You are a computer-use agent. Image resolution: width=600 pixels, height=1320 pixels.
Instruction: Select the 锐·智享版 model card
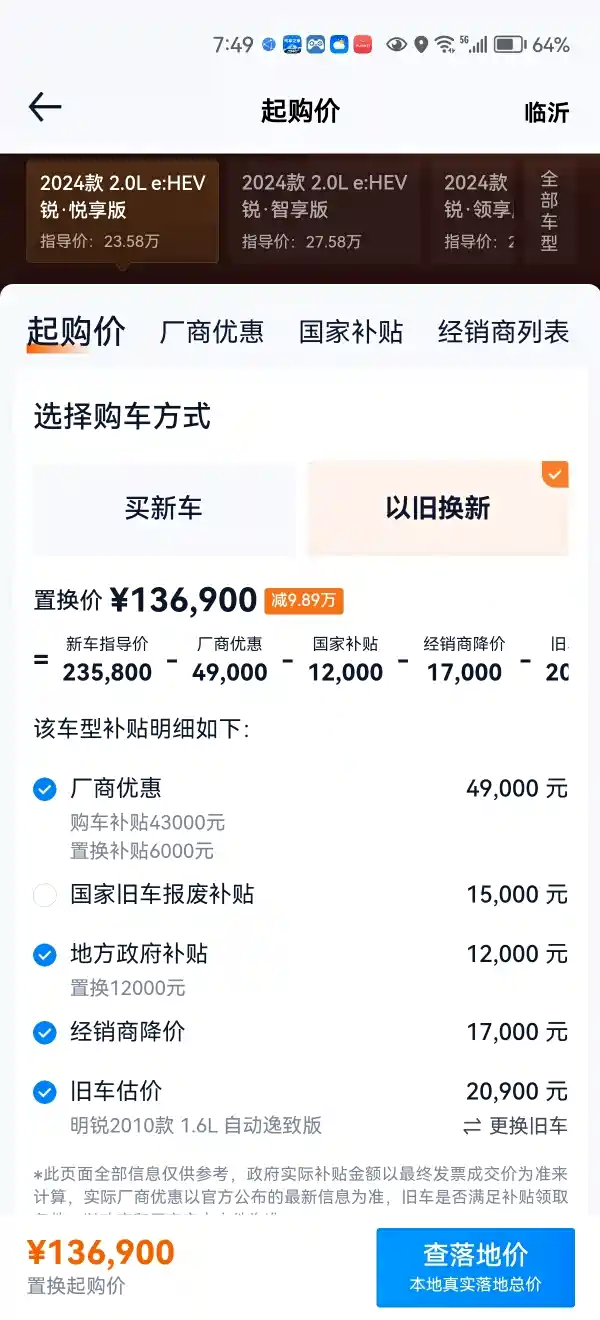pos(324,210)
